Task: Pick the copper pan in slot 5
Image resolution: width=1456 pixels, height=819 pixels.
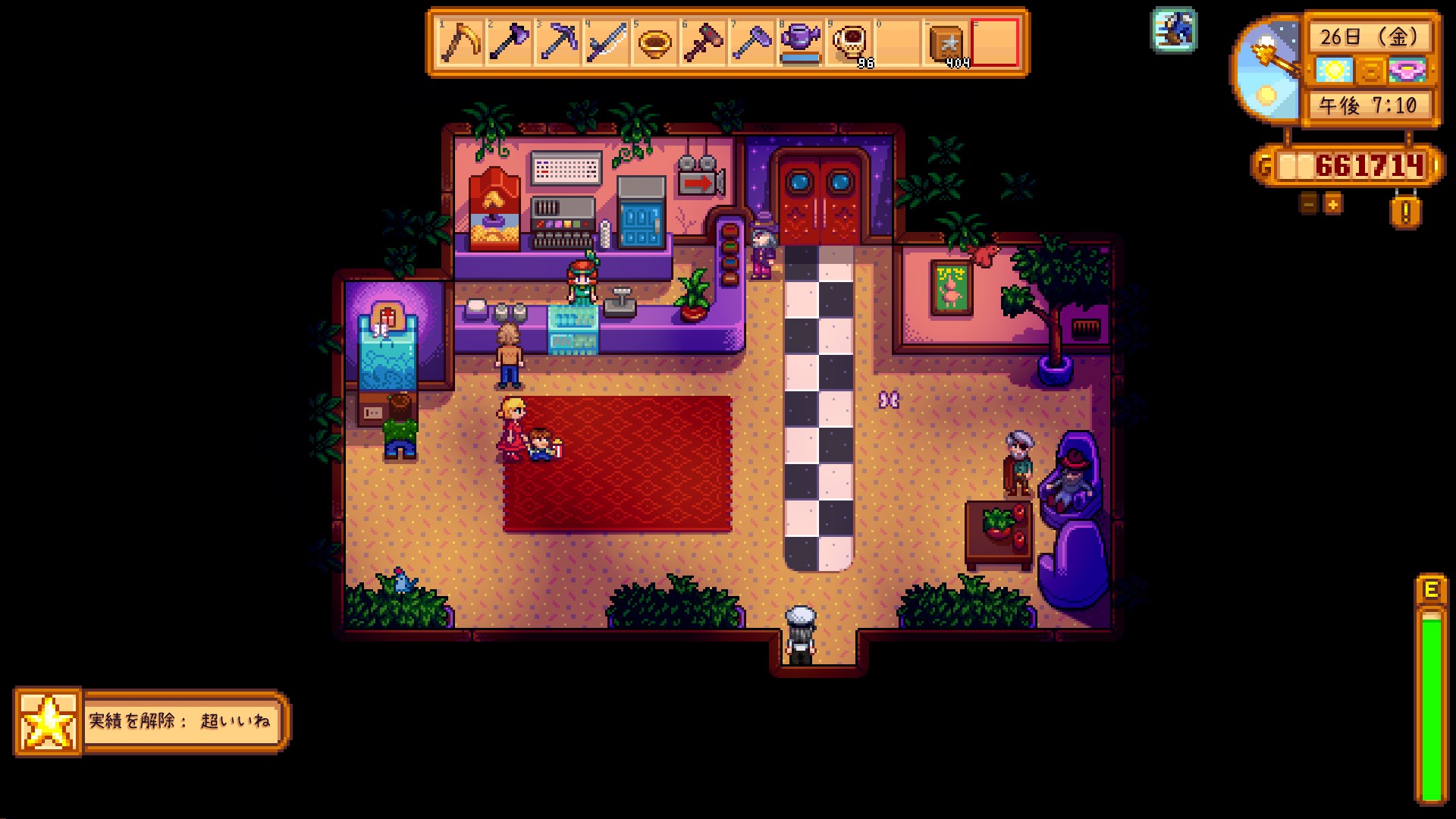Action: (x=654, y=42)
